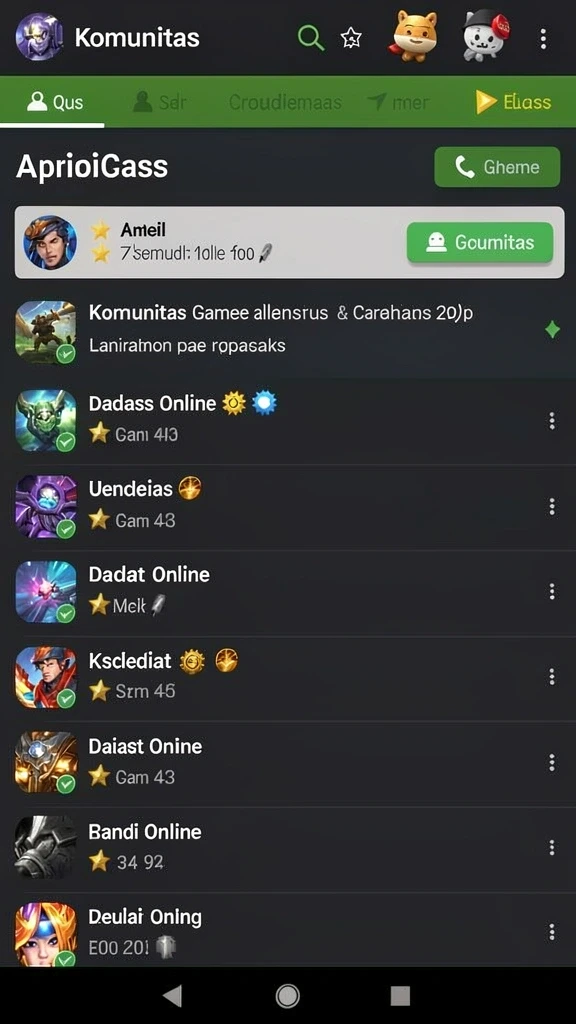This screenshot has height=1024, width=576.
Task: Go back with the system back button
Action: pos(172,995)
